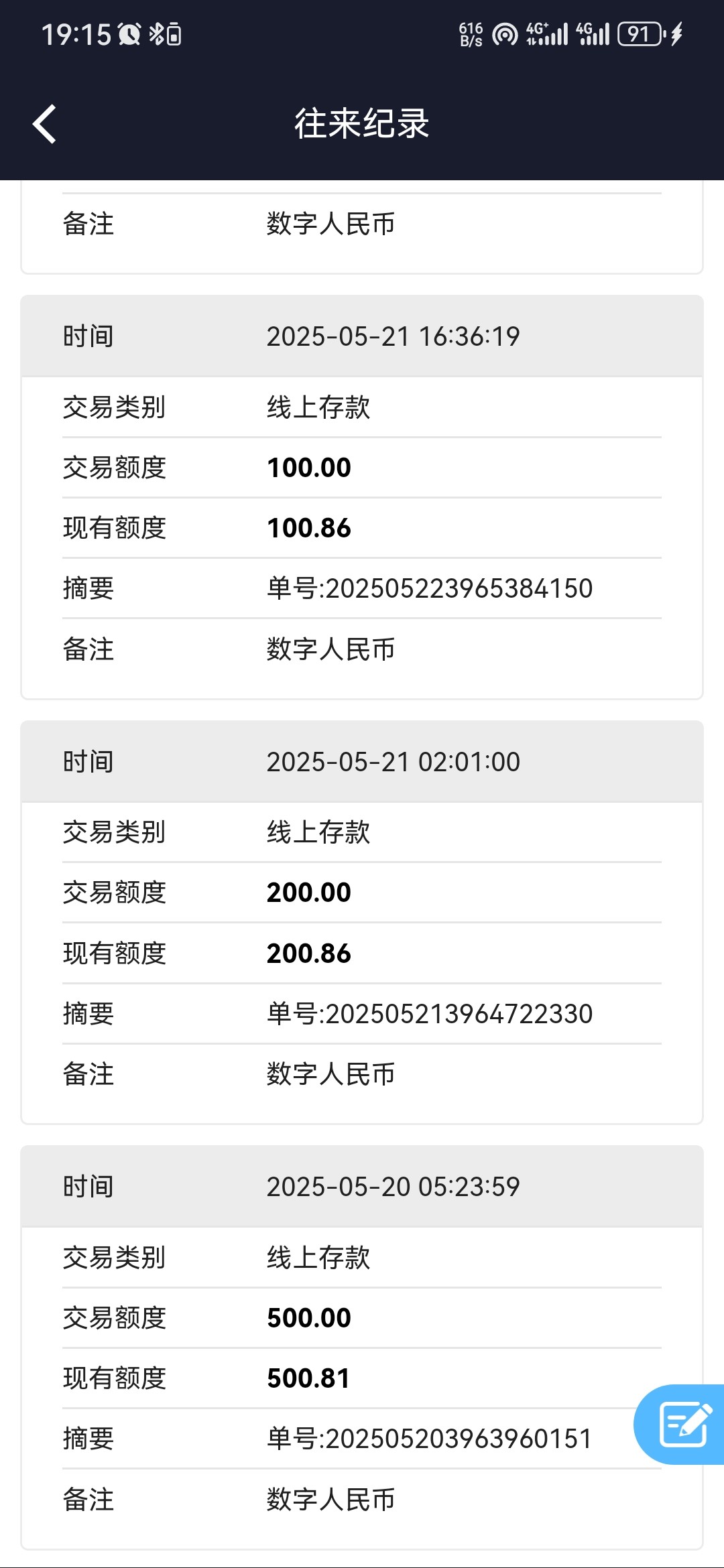The image size is (724, 1568).
Task: Go back using the header arrow
Action: point(44,124)
